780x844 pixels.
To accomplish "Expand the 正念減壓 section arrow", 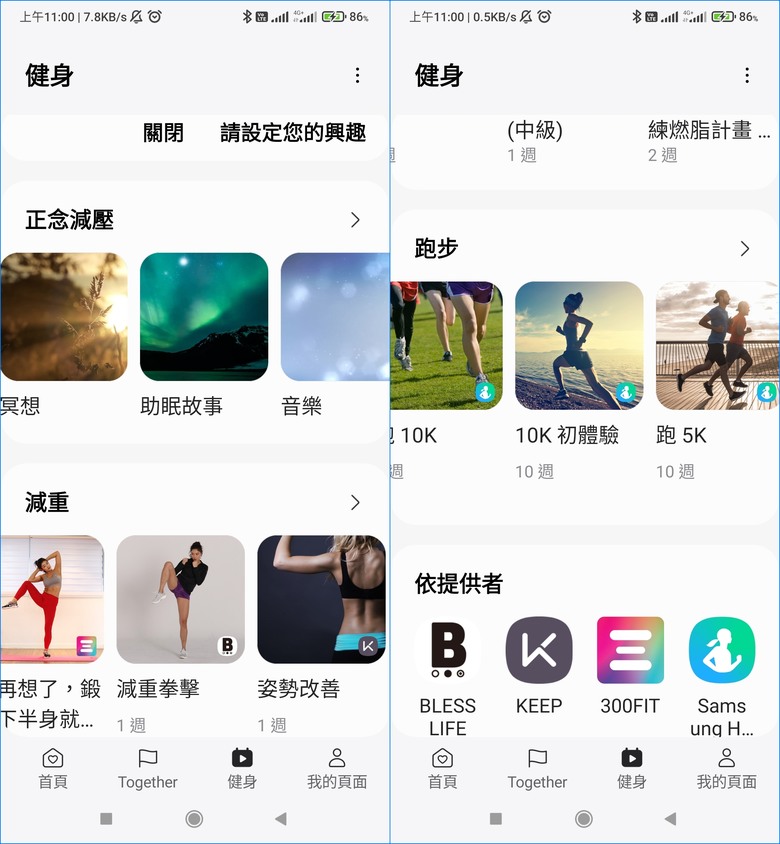I will coord(355,220).
